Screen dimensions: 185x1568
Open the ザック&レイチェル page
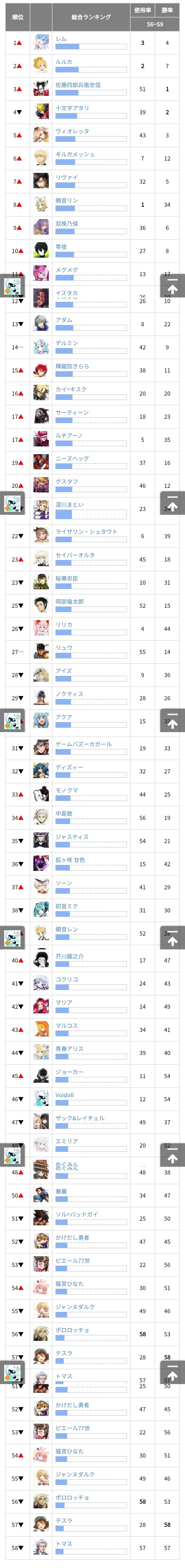80,1118
